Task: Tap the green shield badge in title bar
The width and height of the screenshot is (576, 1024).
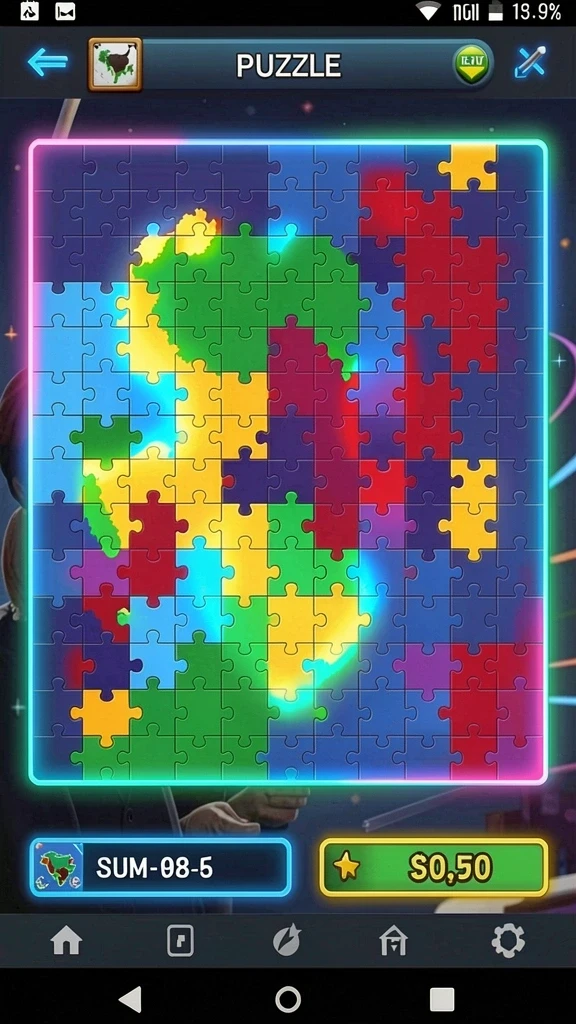Action: pyautogui.click(x=470, y=65)
